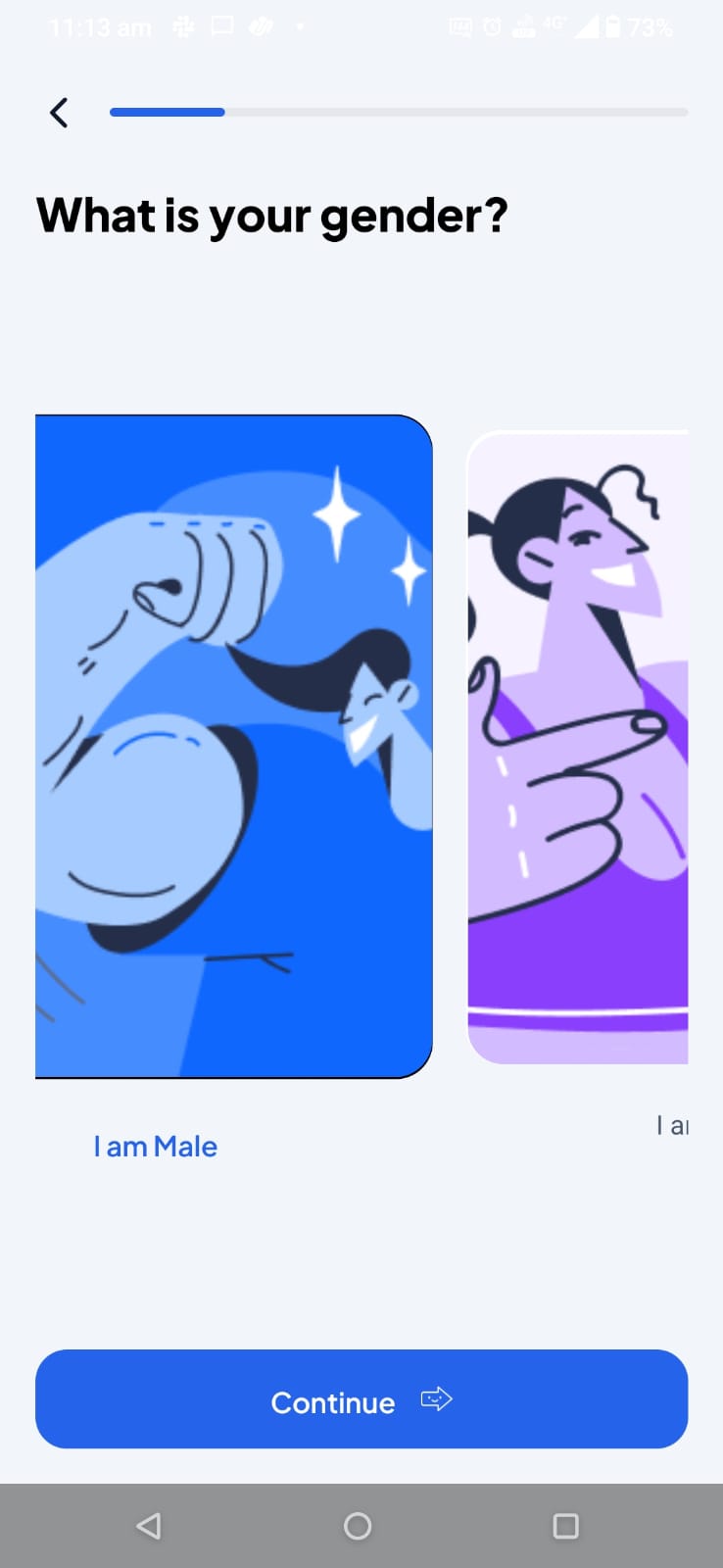Tap the Continue button
The height and width of the screenshot is (1568, 723).
361,1399
